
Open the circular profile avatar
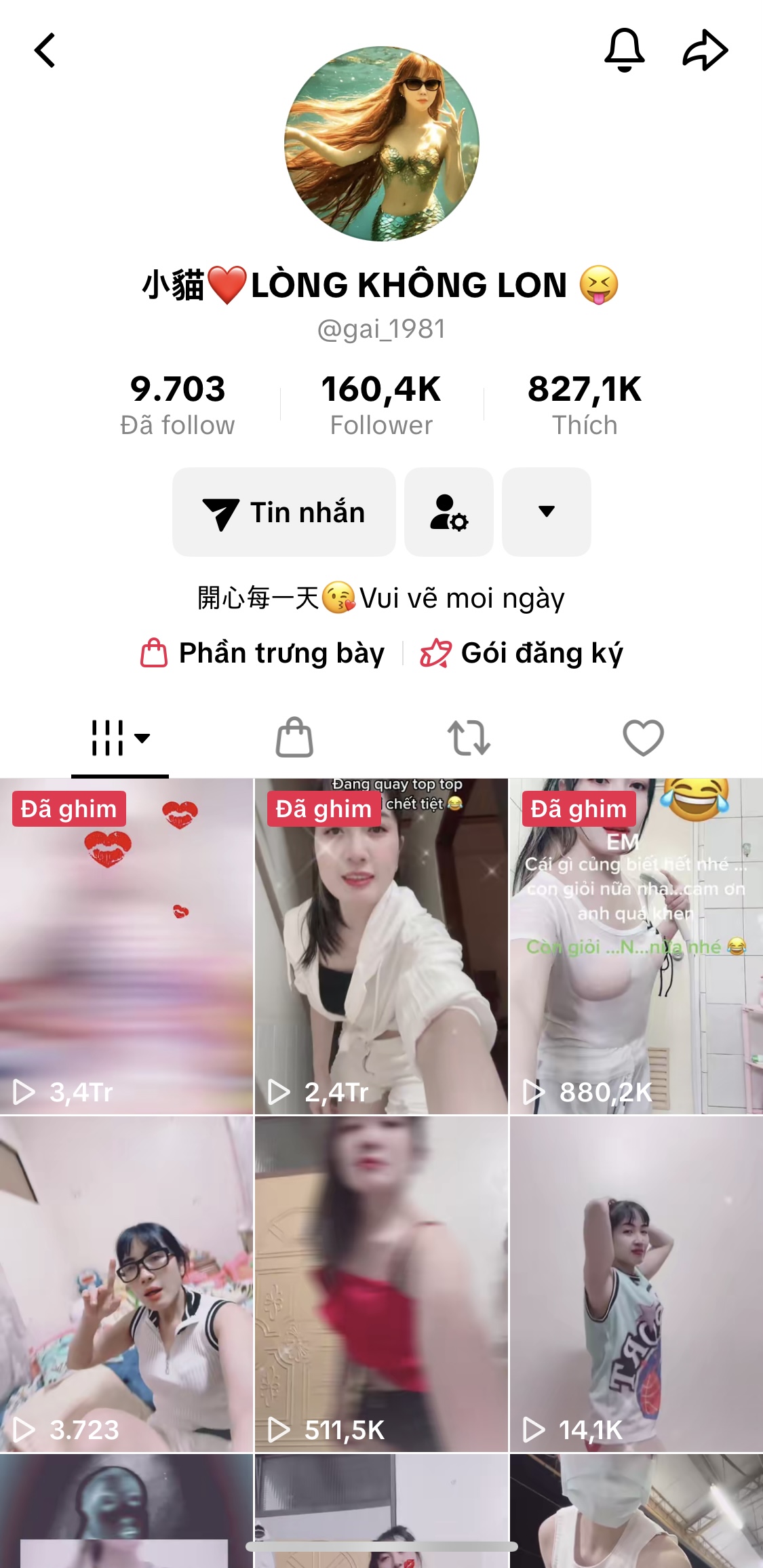pyautogui.click(x=382, y=144)
